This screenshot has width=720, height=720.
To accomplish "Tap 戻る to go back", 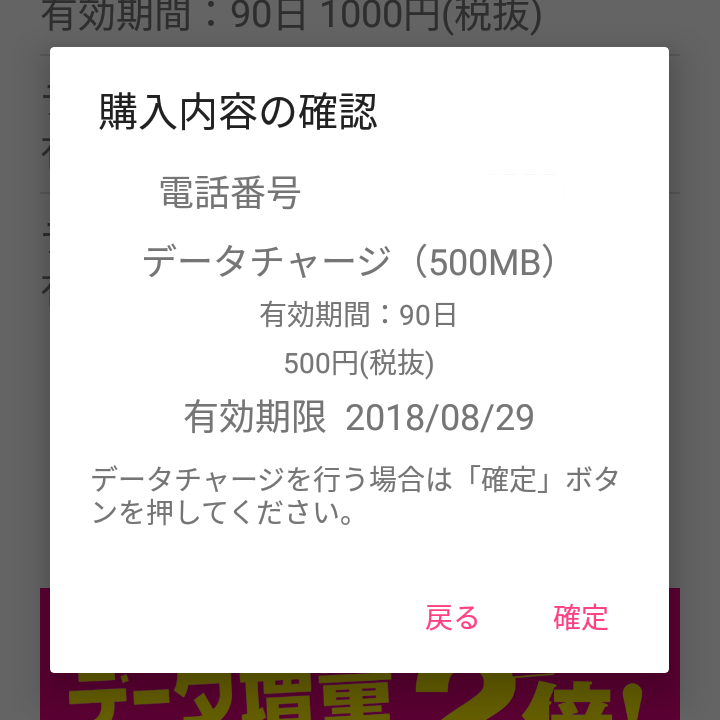I will [x=452, y=618].
